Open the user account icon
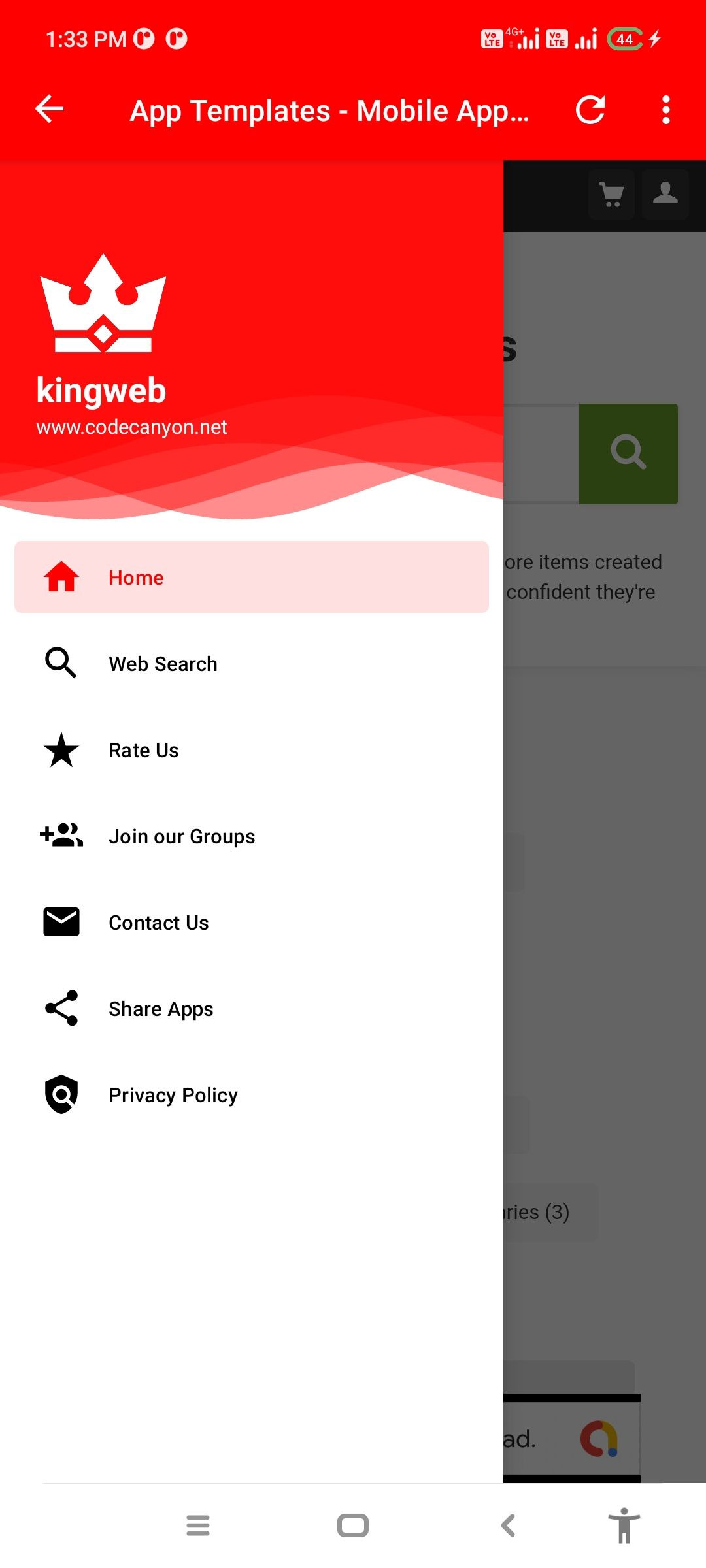 665,194
